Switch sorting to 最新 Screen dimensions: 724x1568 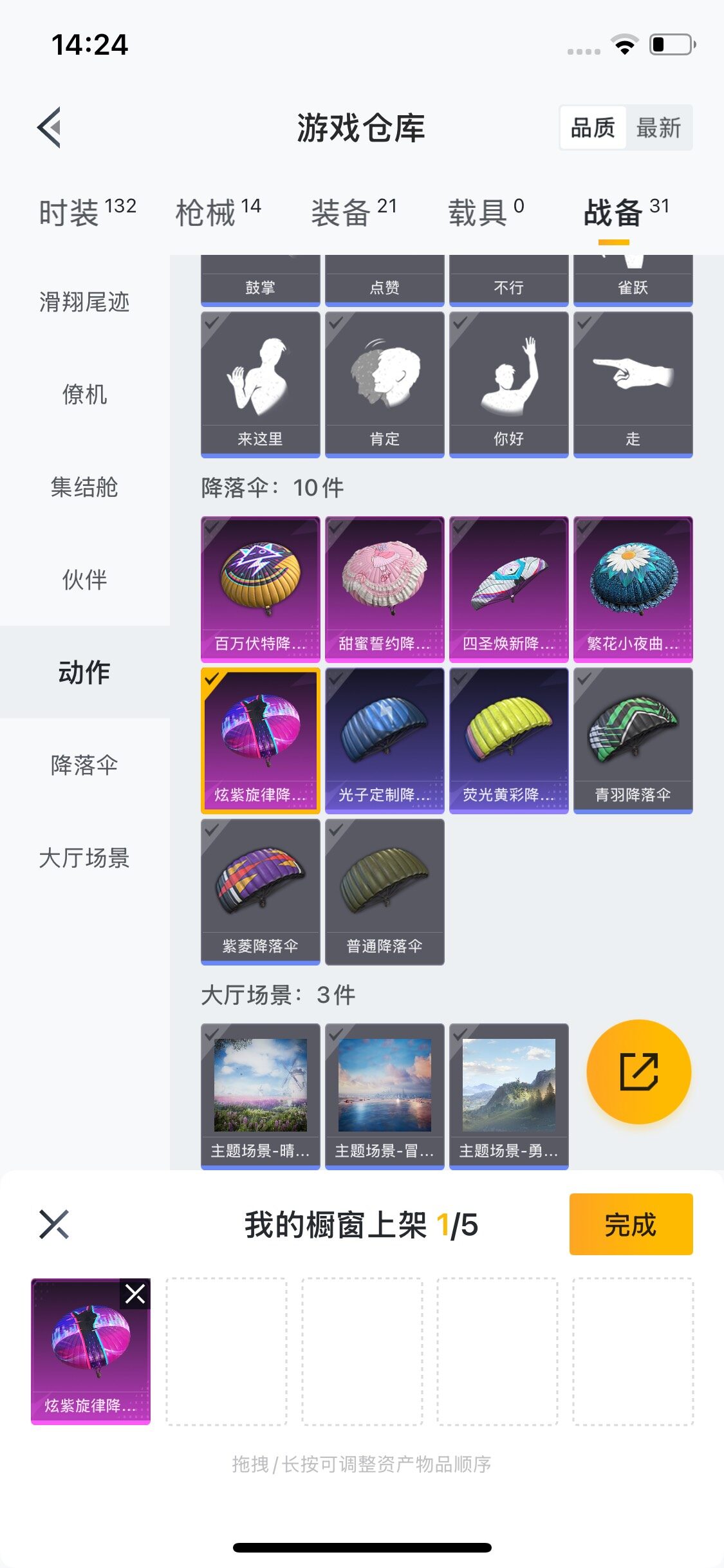[658, 128]
